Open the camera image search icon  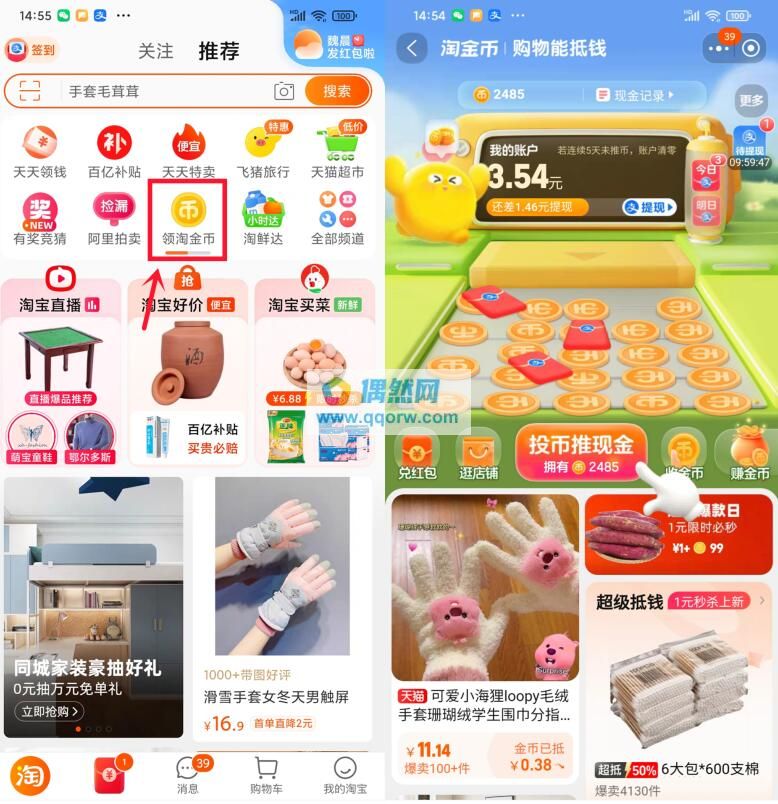click(x=284, y=91)
